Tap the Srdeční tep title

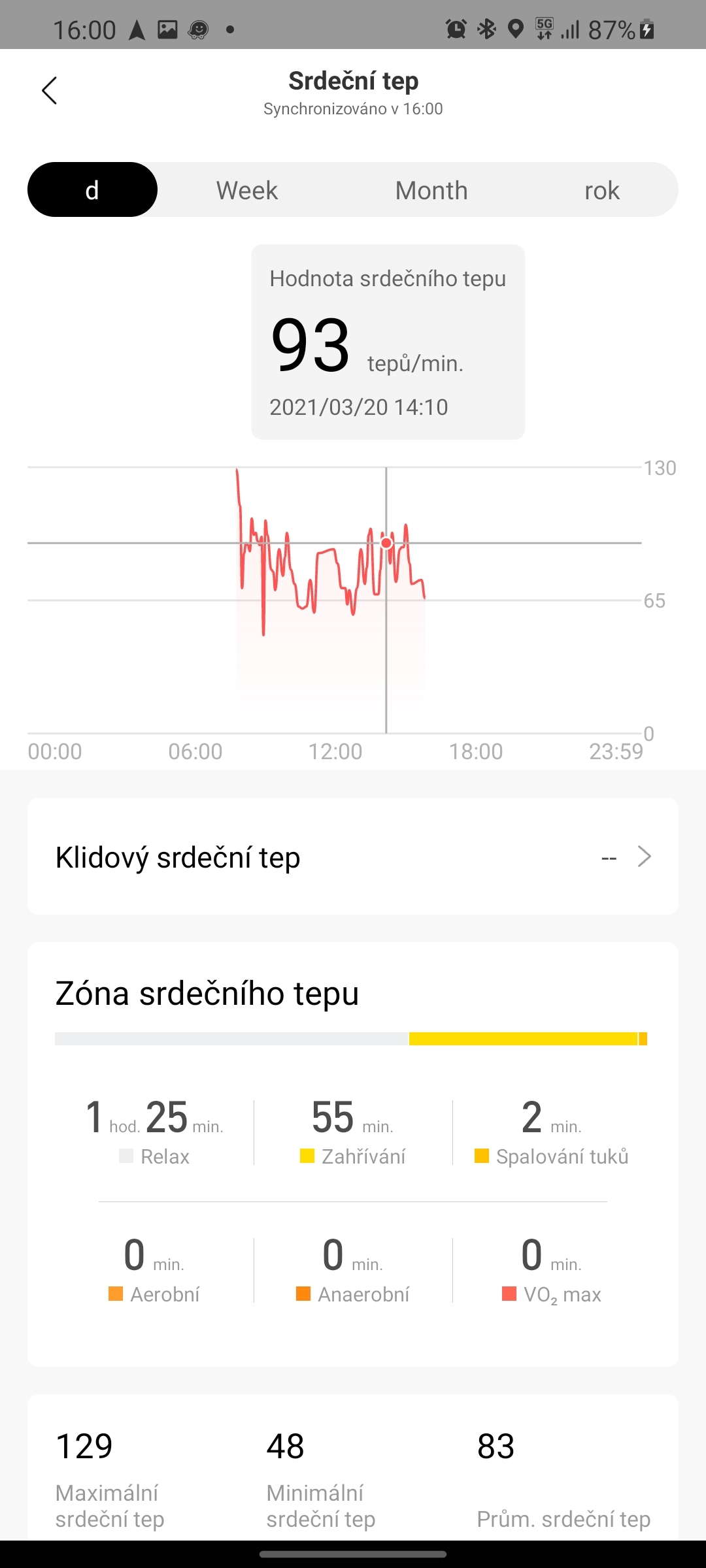353,80
